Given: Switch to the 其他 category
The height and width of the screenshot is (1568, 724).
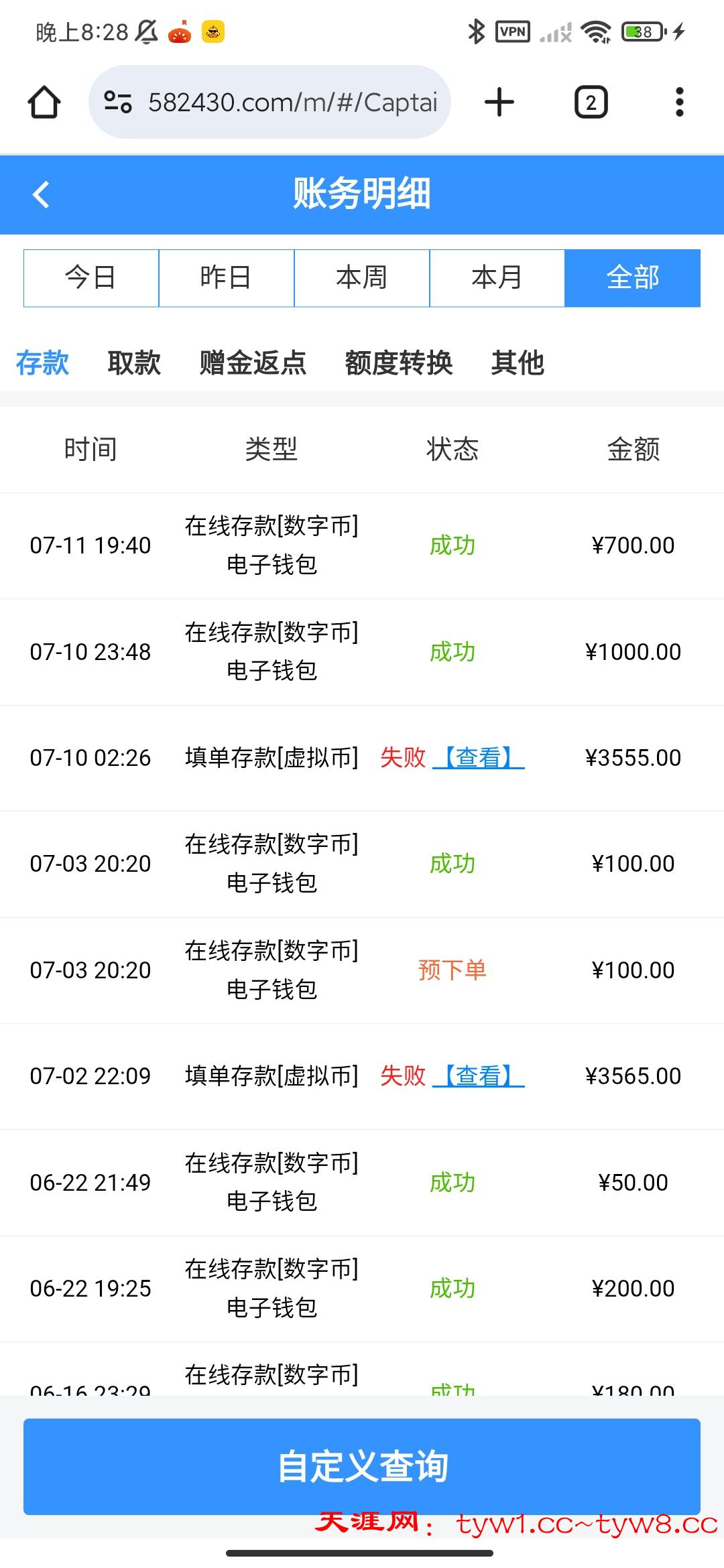Looking at the screenshot, I should (x=519, y=363).
